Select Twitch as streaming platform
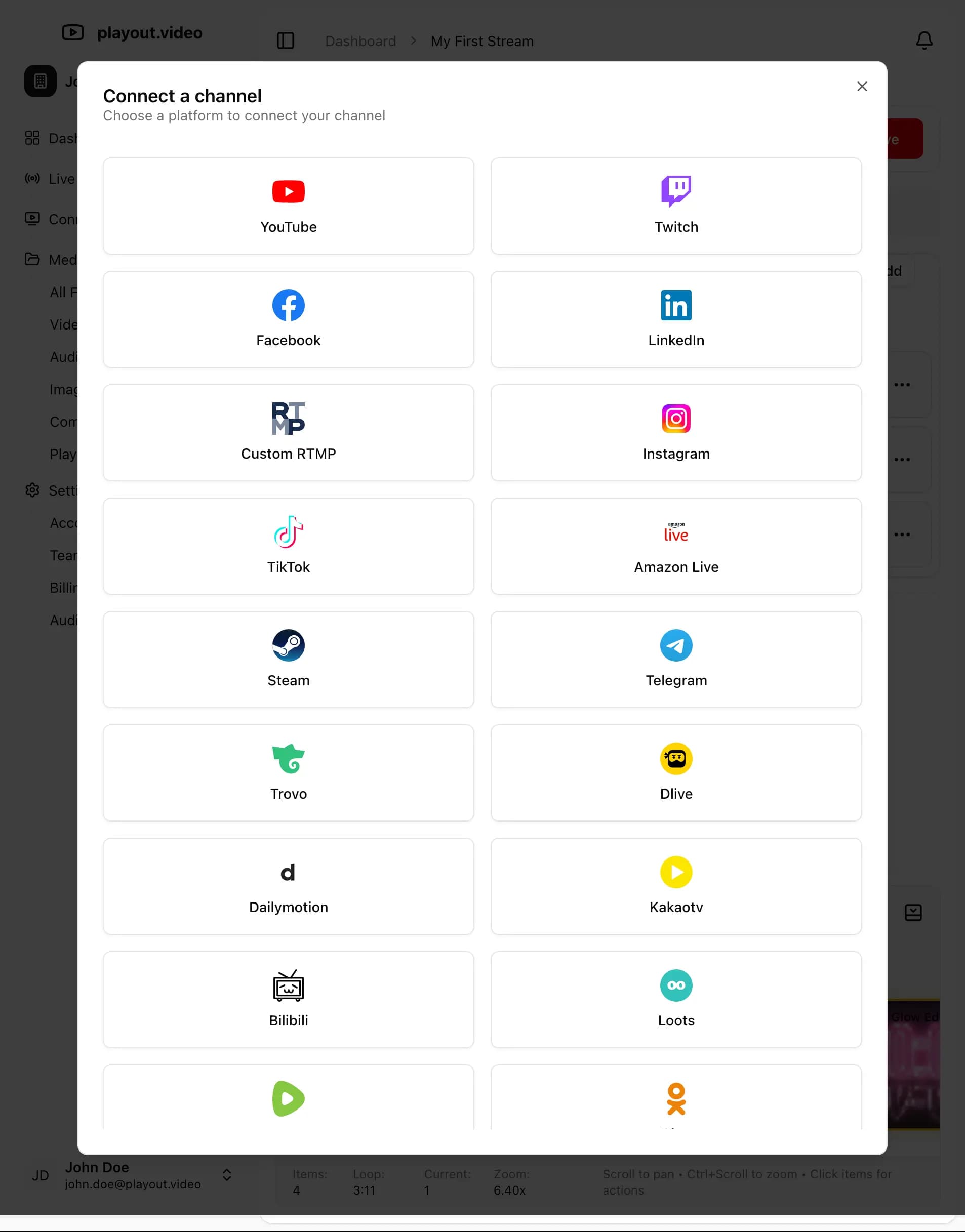 tap(676, 206)
